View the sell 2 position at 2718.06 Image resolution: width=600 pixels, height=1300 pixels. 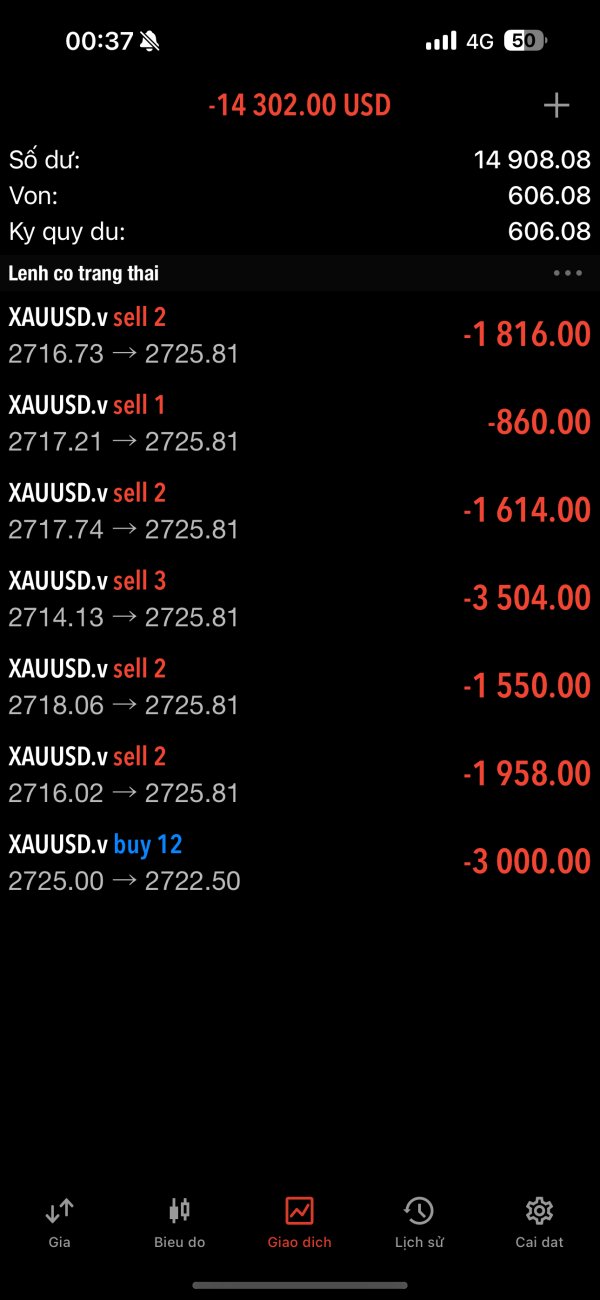300,687
